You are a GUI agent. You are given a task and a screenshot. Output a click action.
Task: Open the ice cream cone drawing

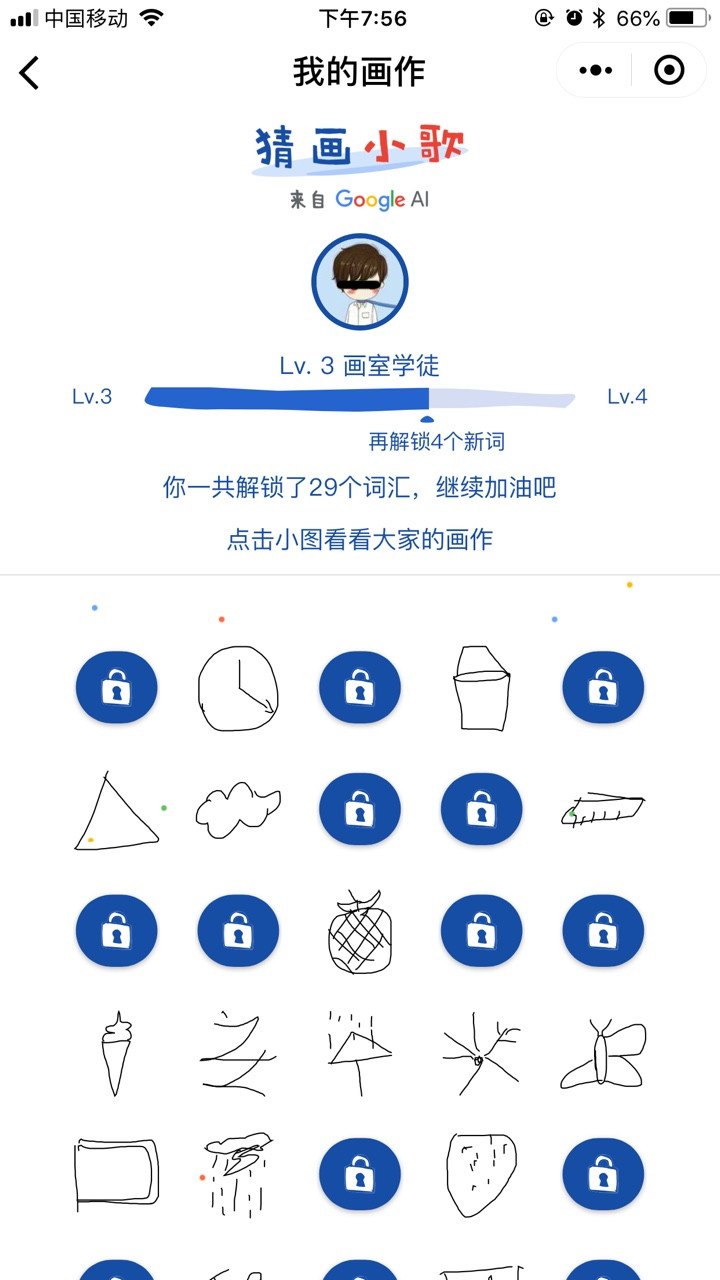[x=116, y=1053]
